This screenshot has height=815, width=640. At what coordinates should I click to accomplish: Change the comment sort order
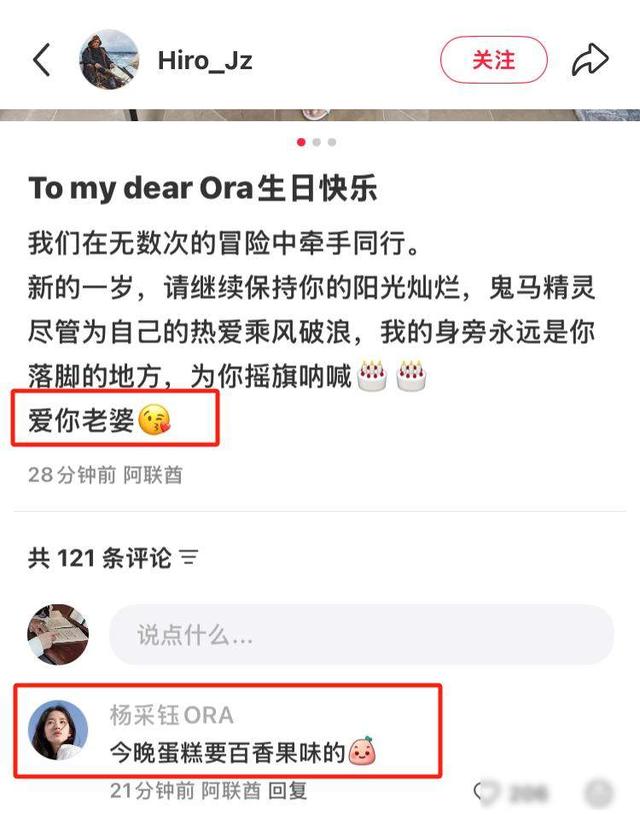point(189,558)
